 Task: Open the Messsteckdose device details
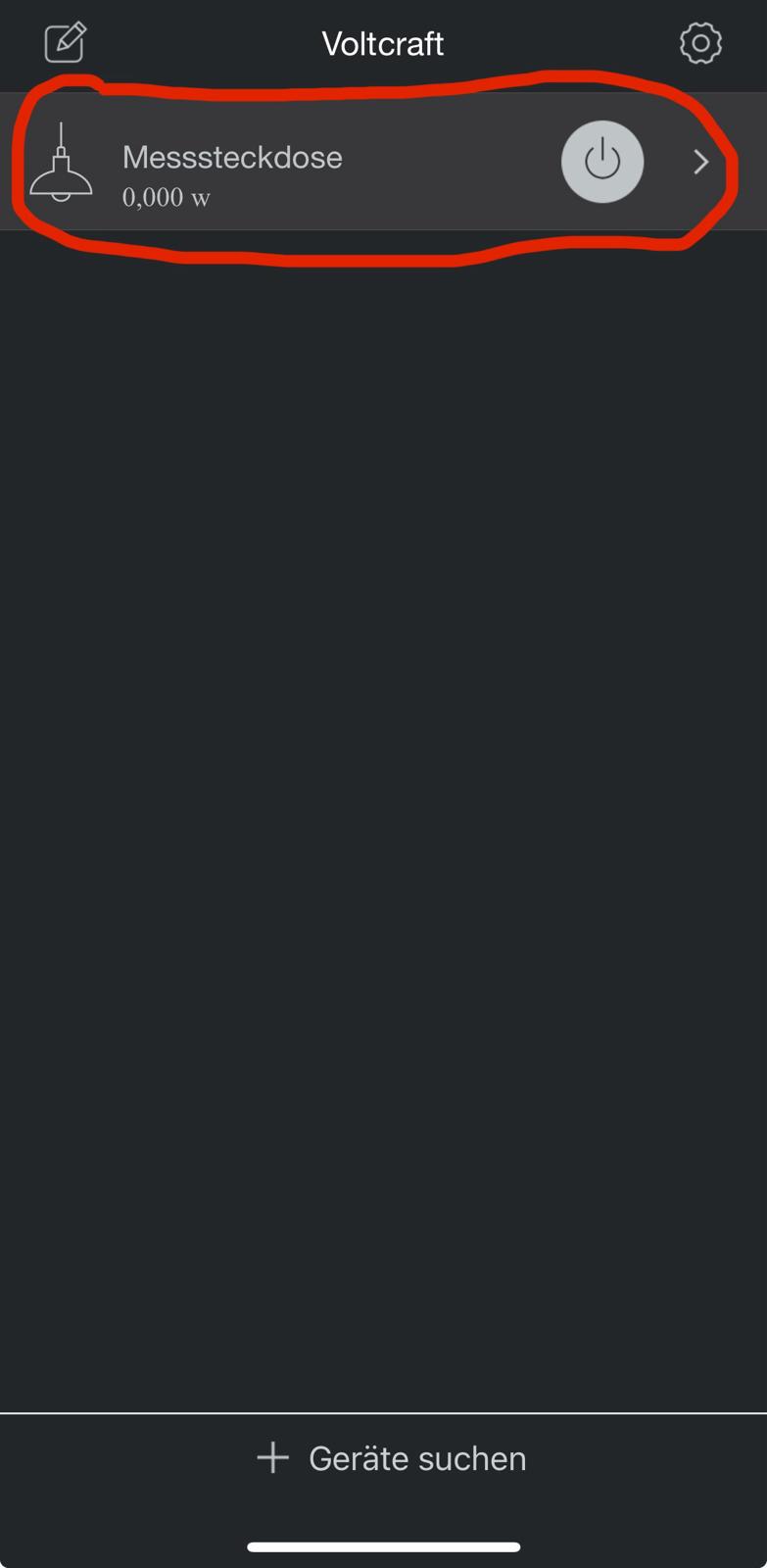pyautogui.click(x=700, y=162)
